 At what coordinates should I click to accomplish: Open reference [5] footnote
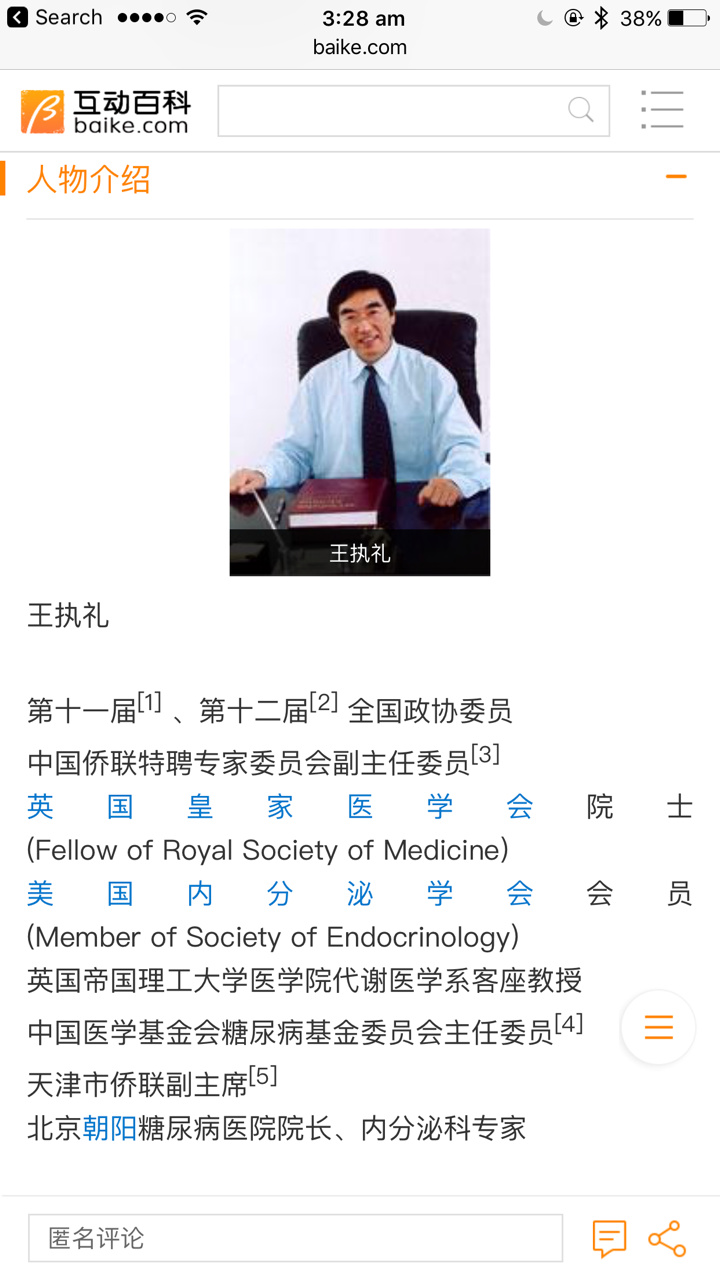263,1076
